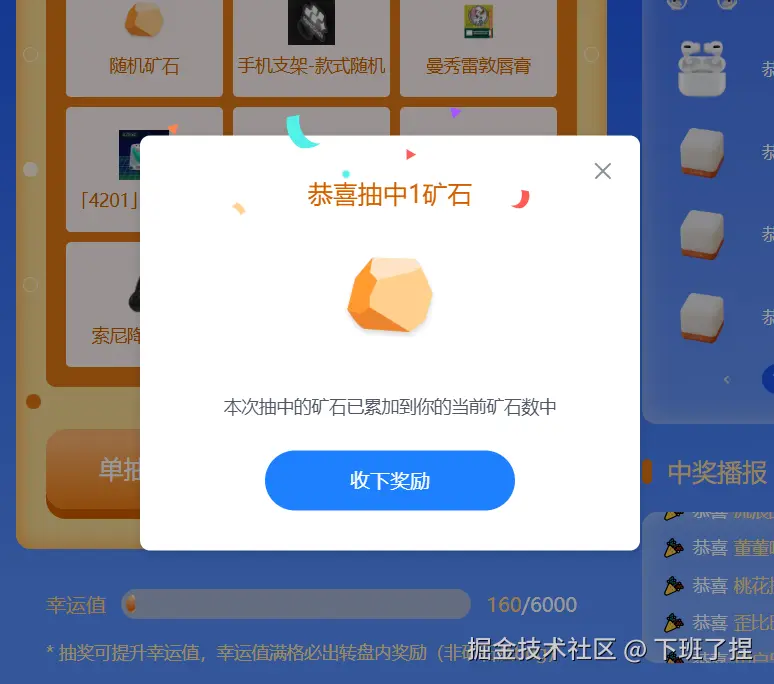Close the prize dialog with the X
This screenshot has width=774, height=684.
[x=602, y=171]
